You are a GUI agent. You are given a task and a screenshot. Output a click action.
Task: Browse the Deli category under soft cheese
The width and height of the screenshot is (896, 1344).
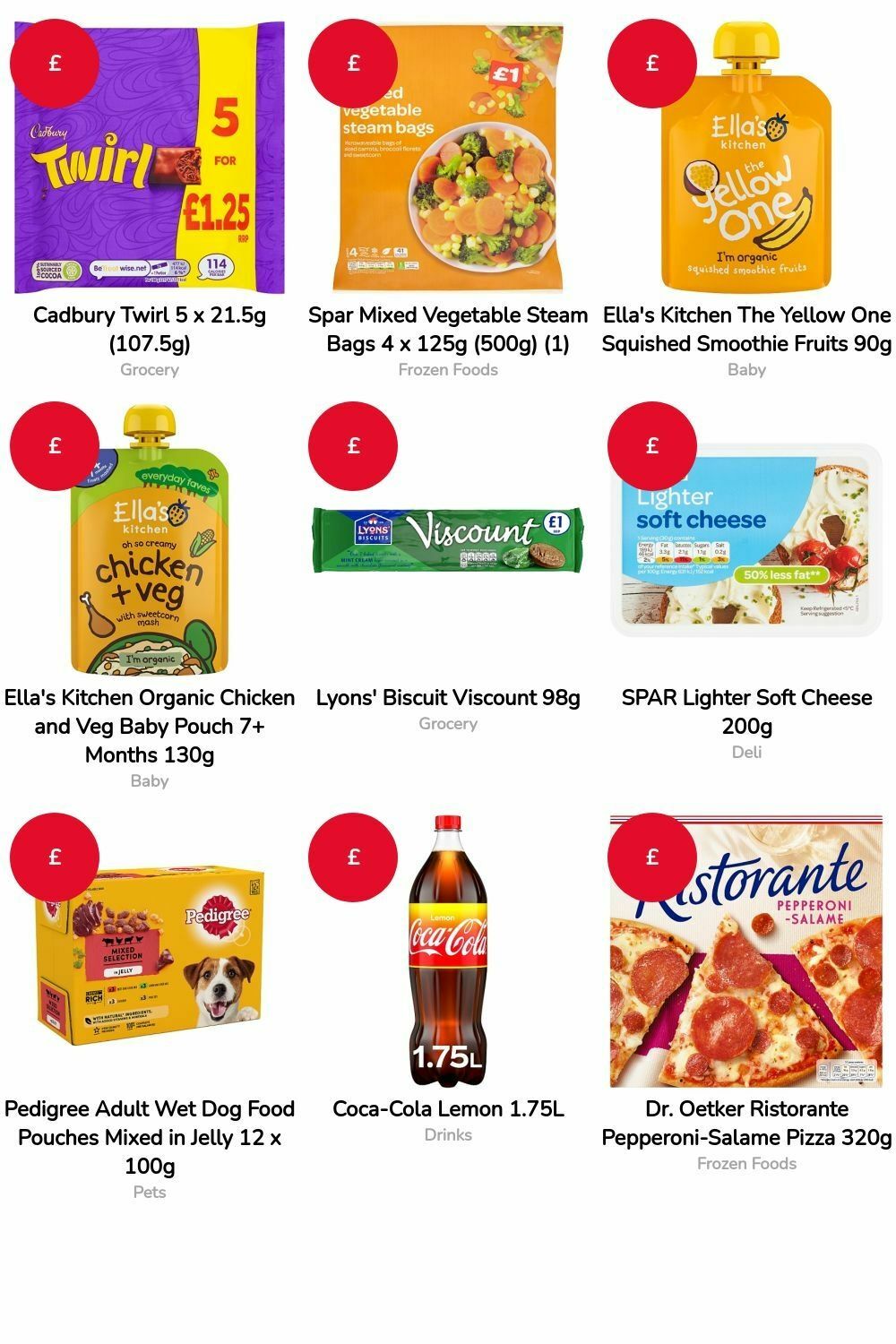tap(745, 753)
